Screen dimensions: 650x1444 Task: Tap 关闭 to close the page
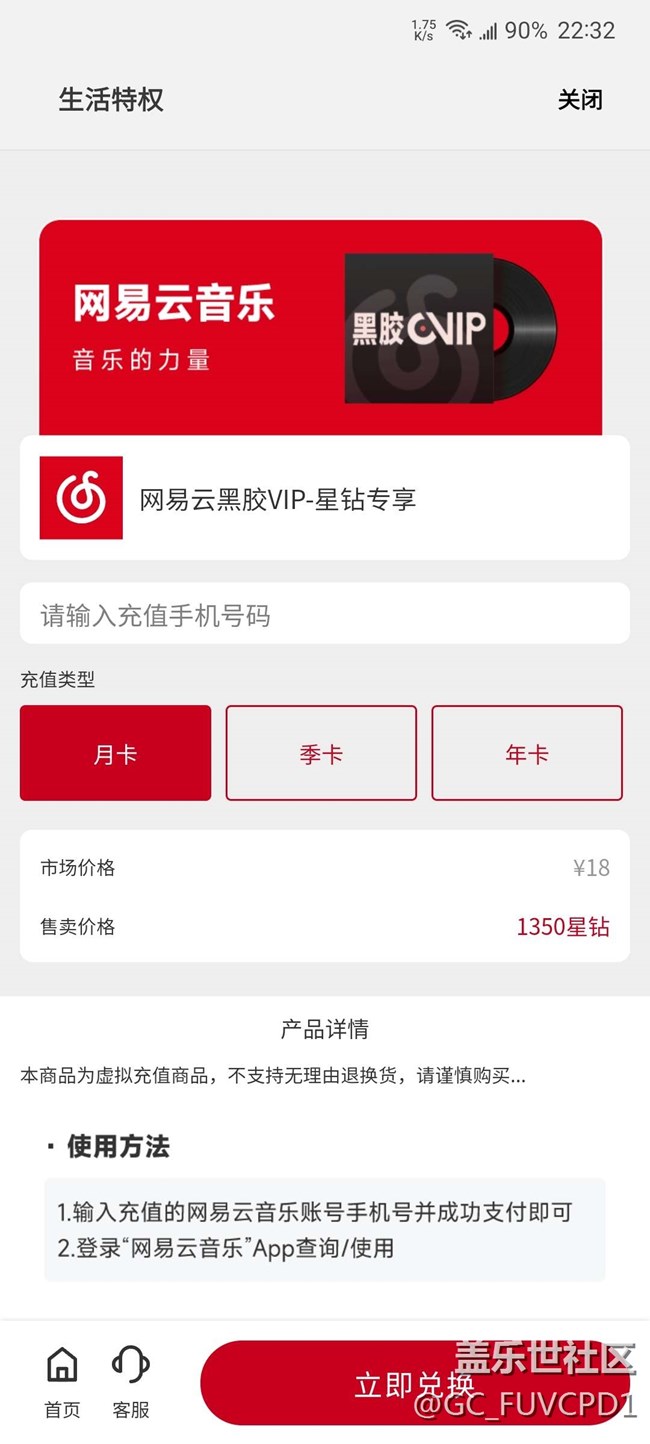580,100
